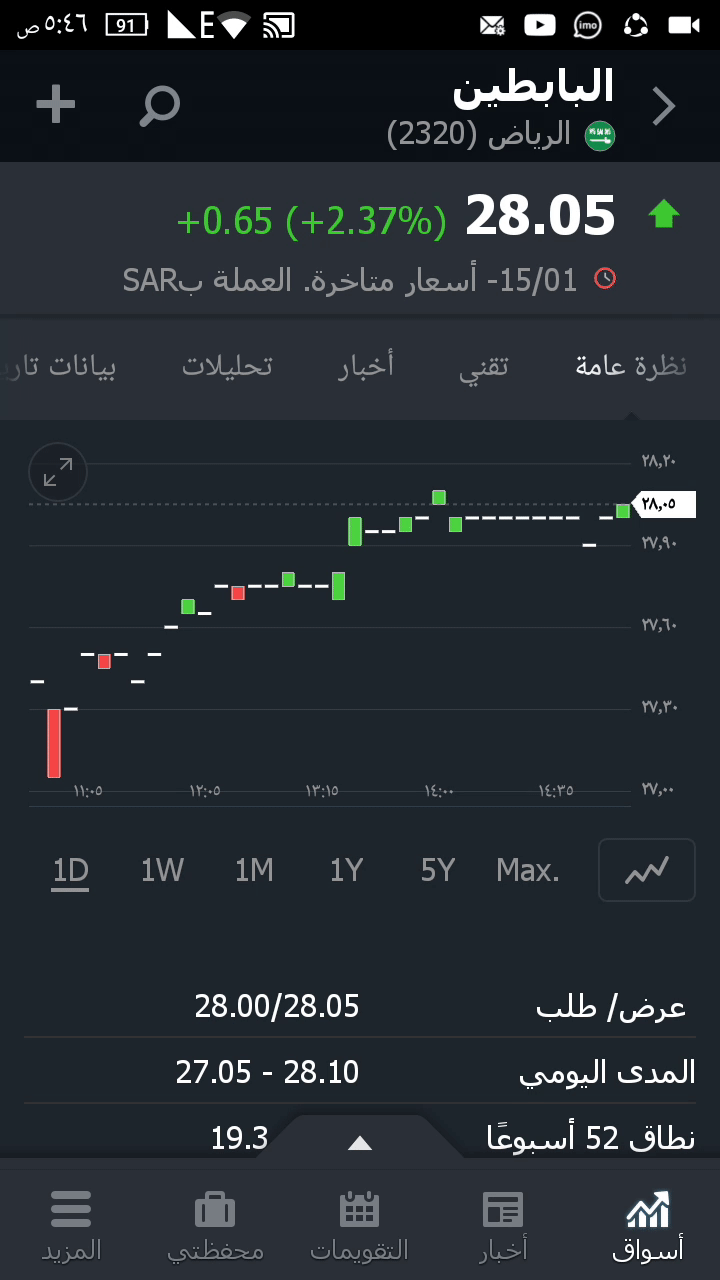Viewport: 720px width, 1280px height.
Task: Select the 1D chart range
Action: pos(71,870)
